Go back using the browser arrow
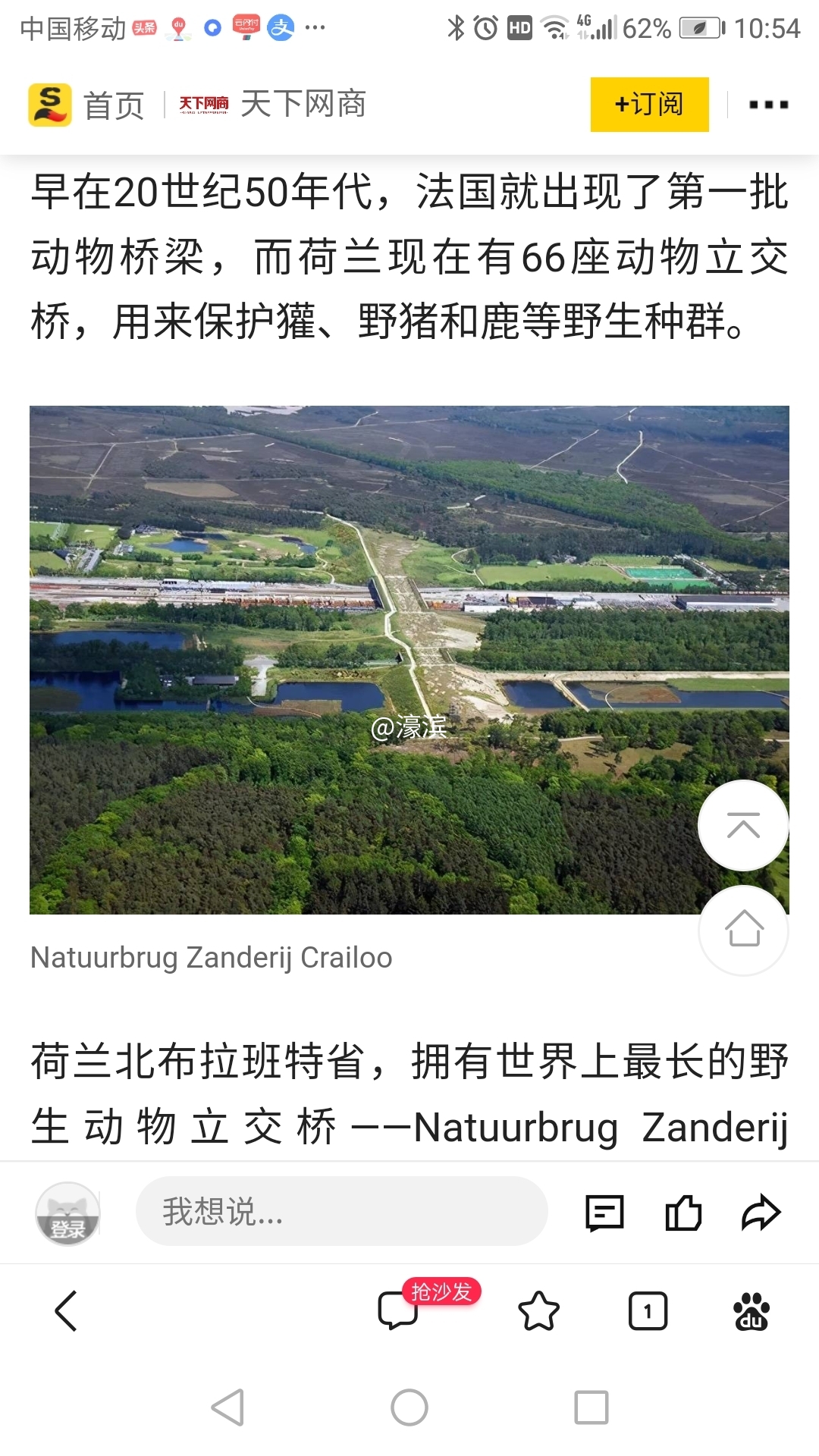 coord(67,1310)
